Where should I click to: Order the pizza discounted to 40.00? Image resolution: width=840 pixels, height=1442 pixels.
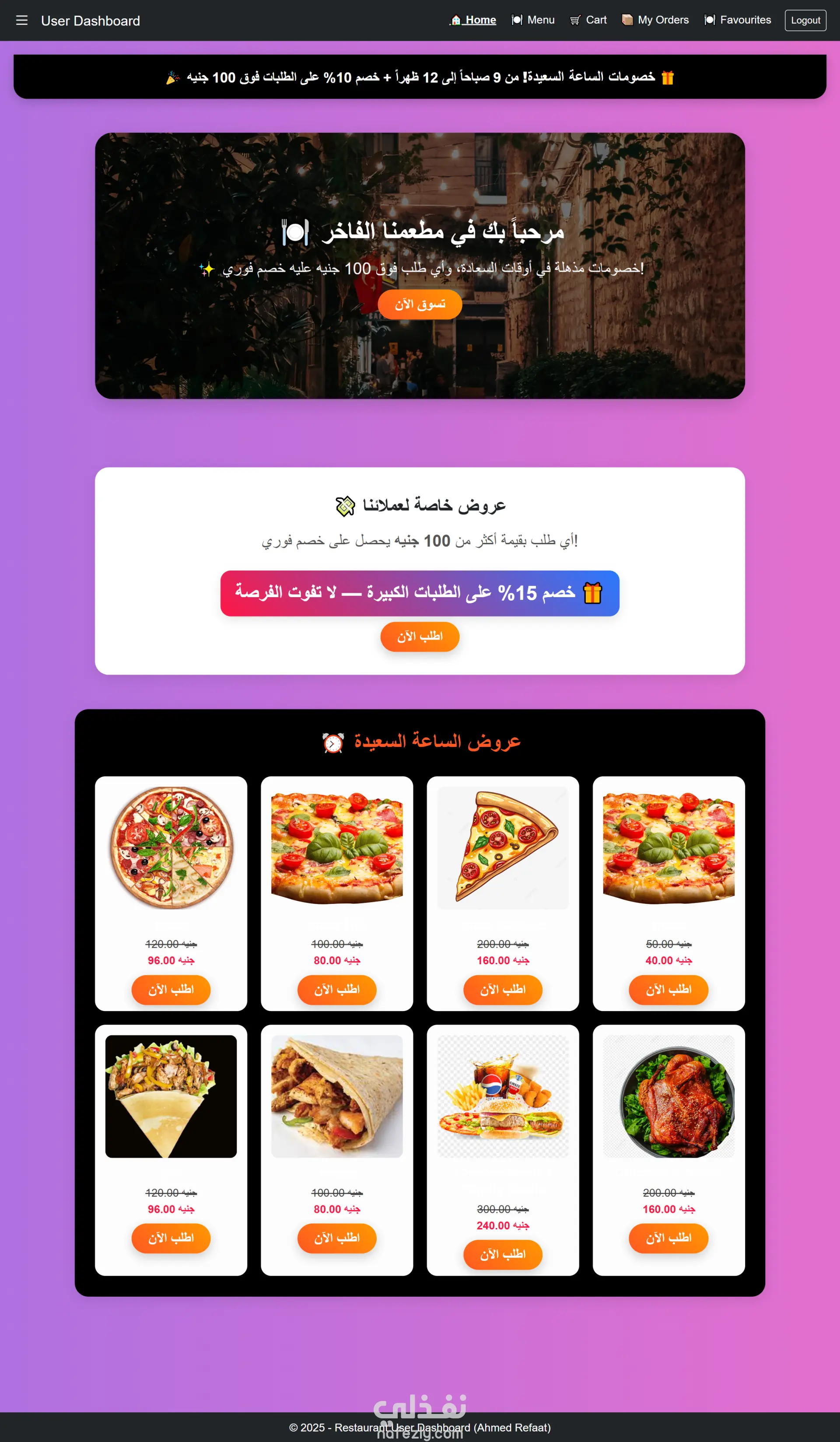pyautogui.click(x=668, y=989)
